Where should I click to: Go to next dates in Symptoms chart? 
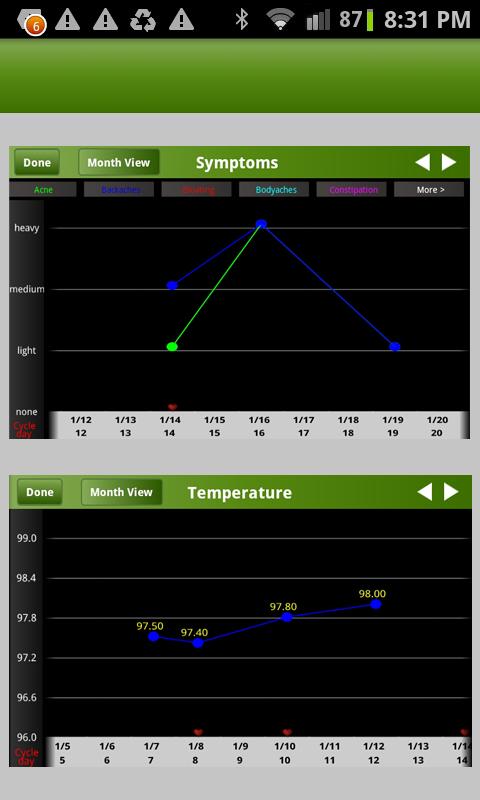pyautogui.click(x=449, y=162)
